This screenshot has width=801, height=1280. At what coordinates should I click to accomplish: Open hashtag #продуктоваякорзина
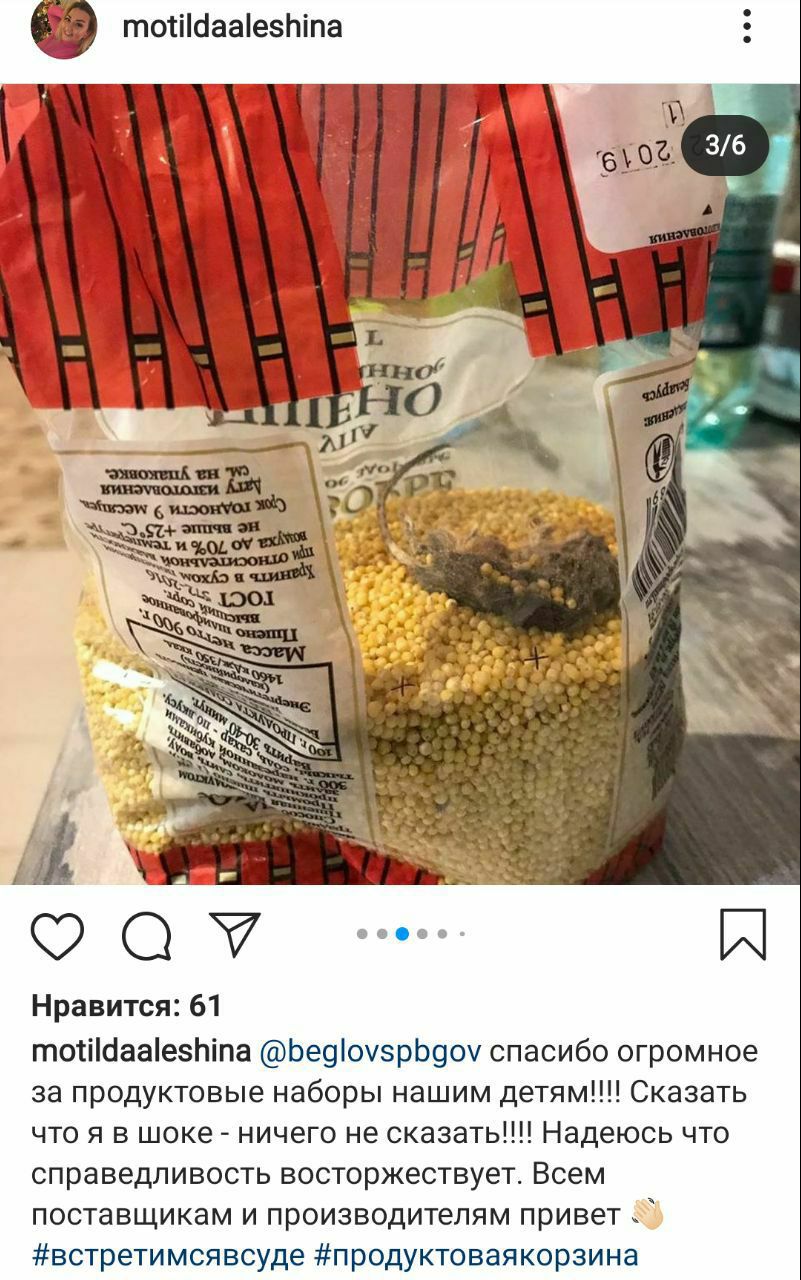pyautogui.click(x=476, y=1255)
